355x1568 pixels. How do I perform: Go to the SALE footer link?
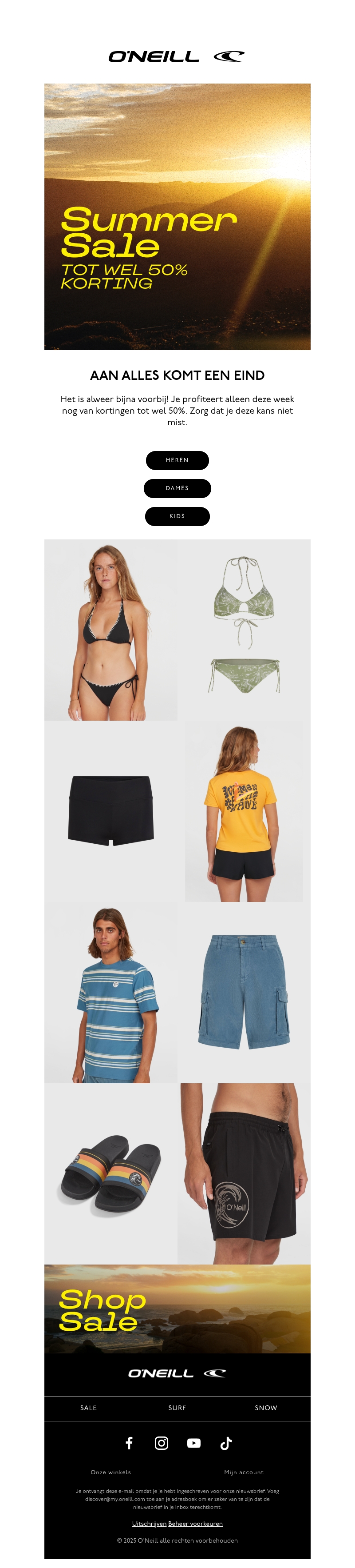click(x=89, y=1408)
